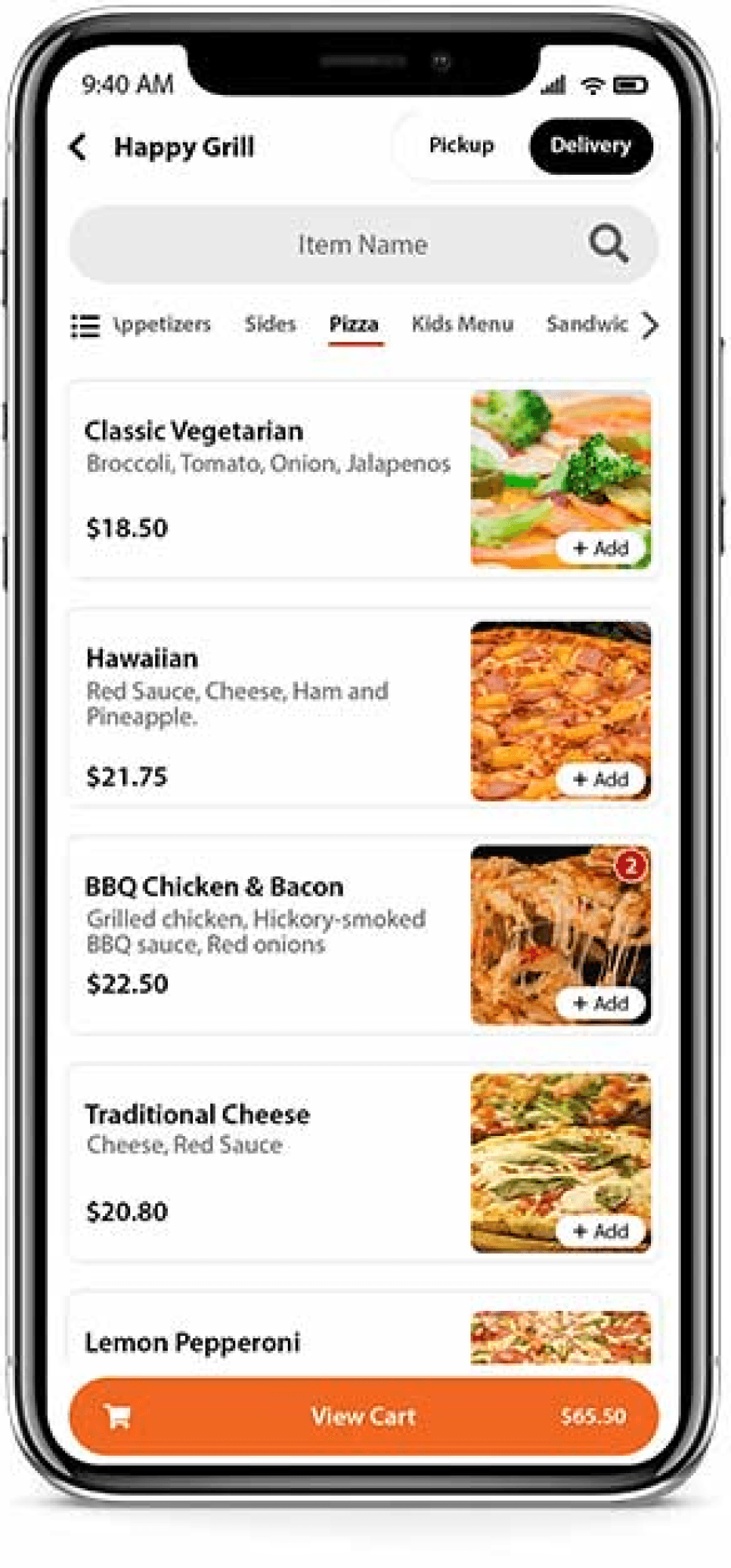Open the Kids Menu category
Screen dimensions: 731x1568
462,324
